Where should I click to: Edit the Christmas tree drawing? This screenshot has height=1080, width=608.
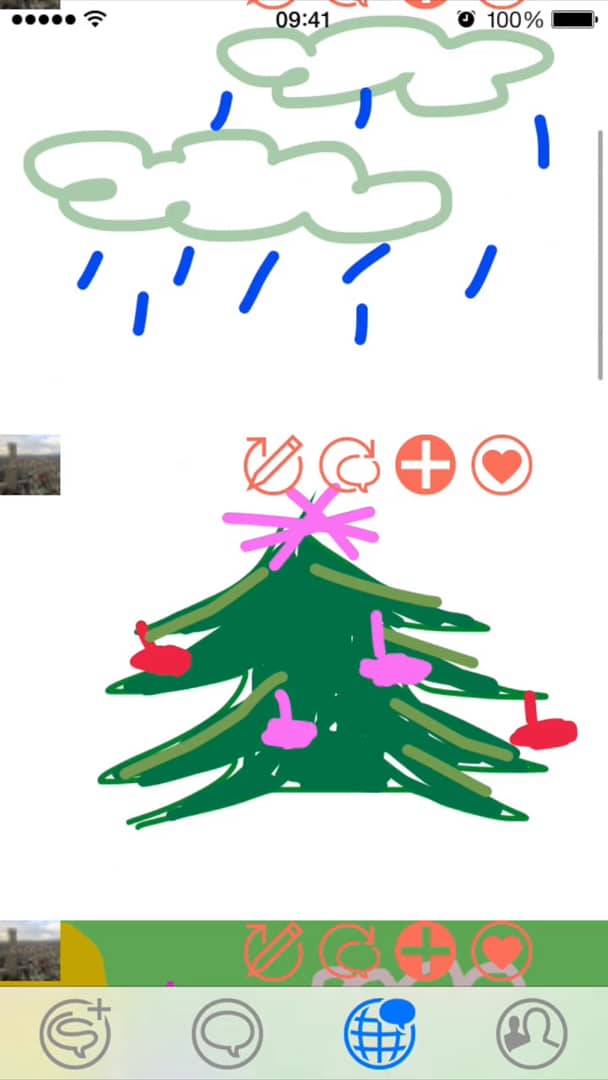pyautogui.click(x=273, y=465)
